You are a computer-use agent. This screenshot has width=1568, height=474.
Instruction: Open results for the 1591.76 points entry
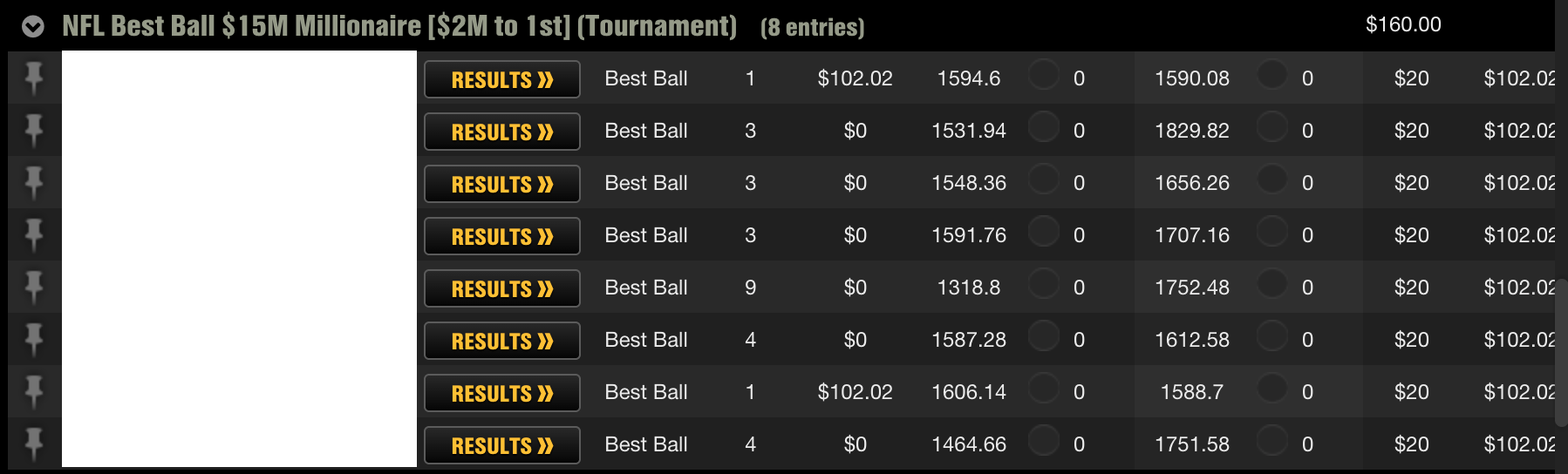pyautogui.click(x=502, y=236)
